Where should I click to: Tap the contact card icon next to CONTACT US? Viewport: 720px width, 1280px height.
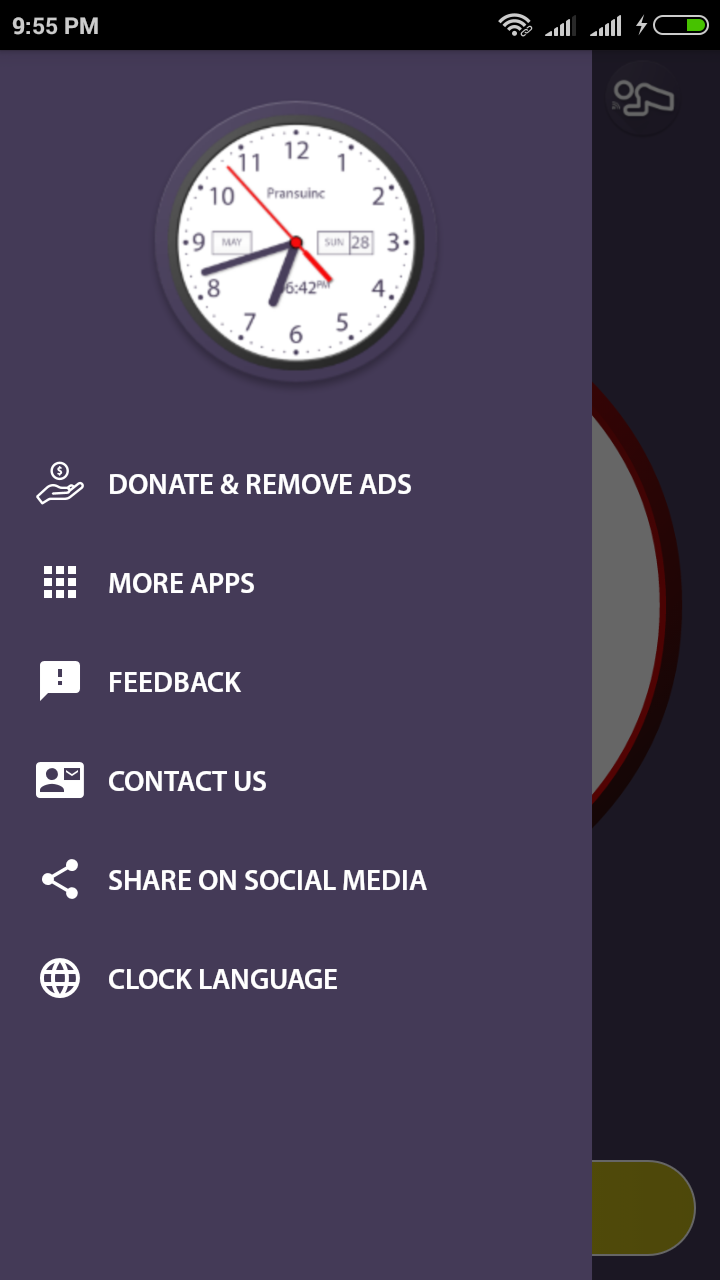pyautogui.click(x=60, y=780)
